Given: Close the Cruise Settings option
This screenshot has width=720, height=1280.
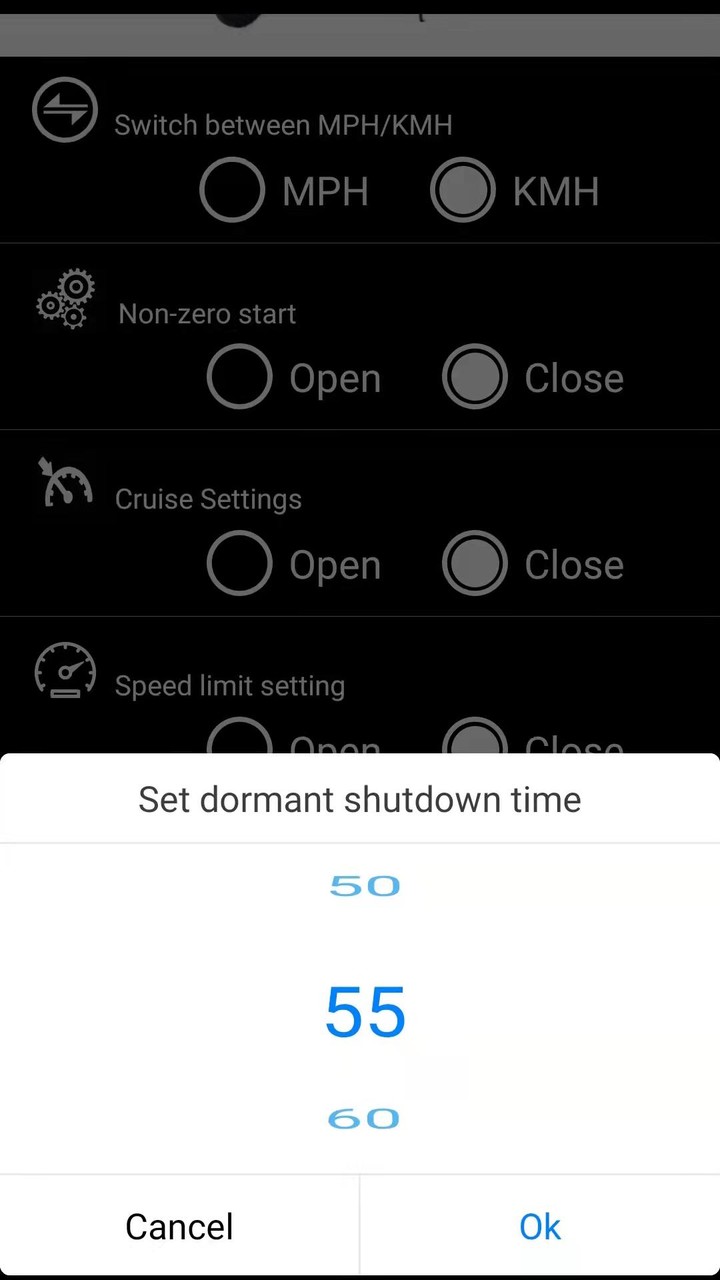Looking at the screenshot, I should pos(475,563).
